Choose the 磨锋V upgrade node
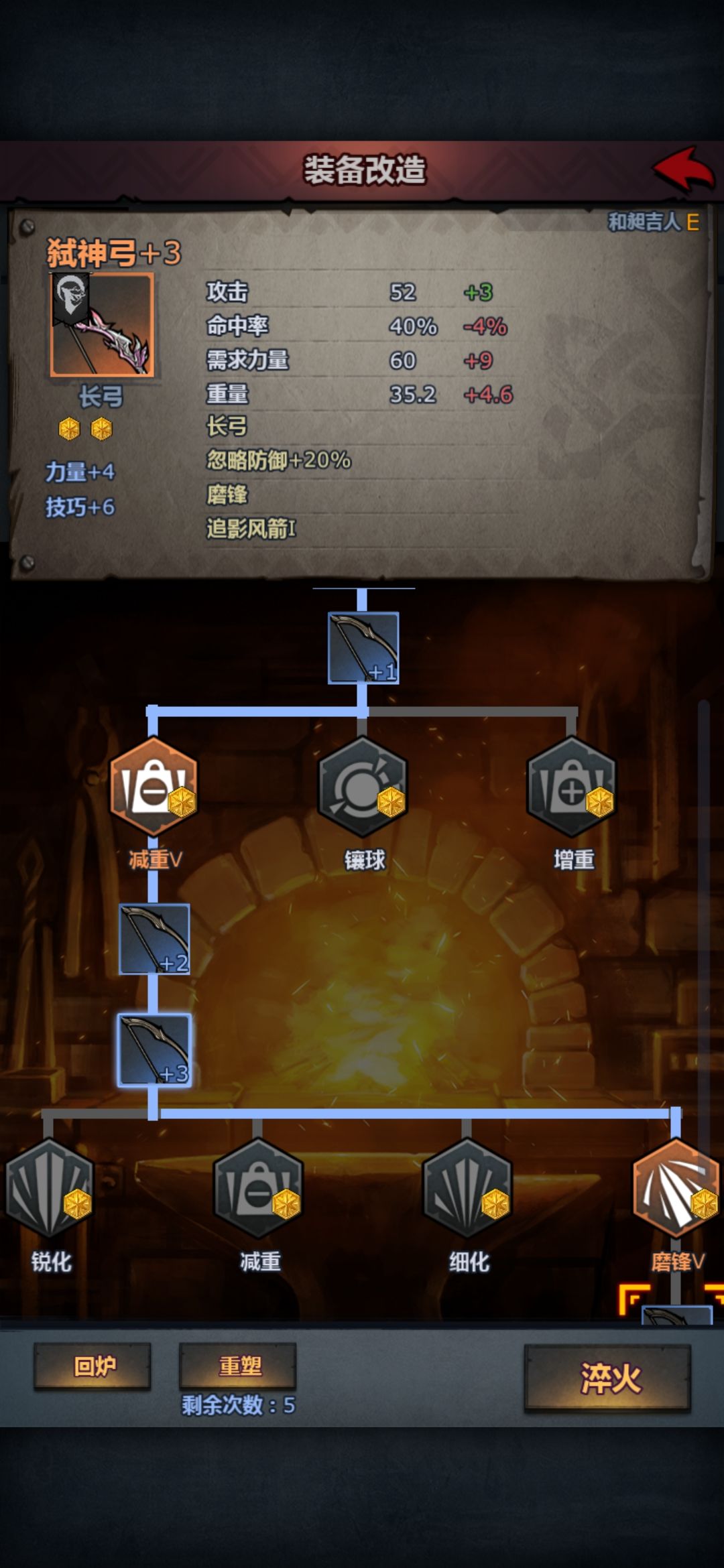 [676, 1188]
